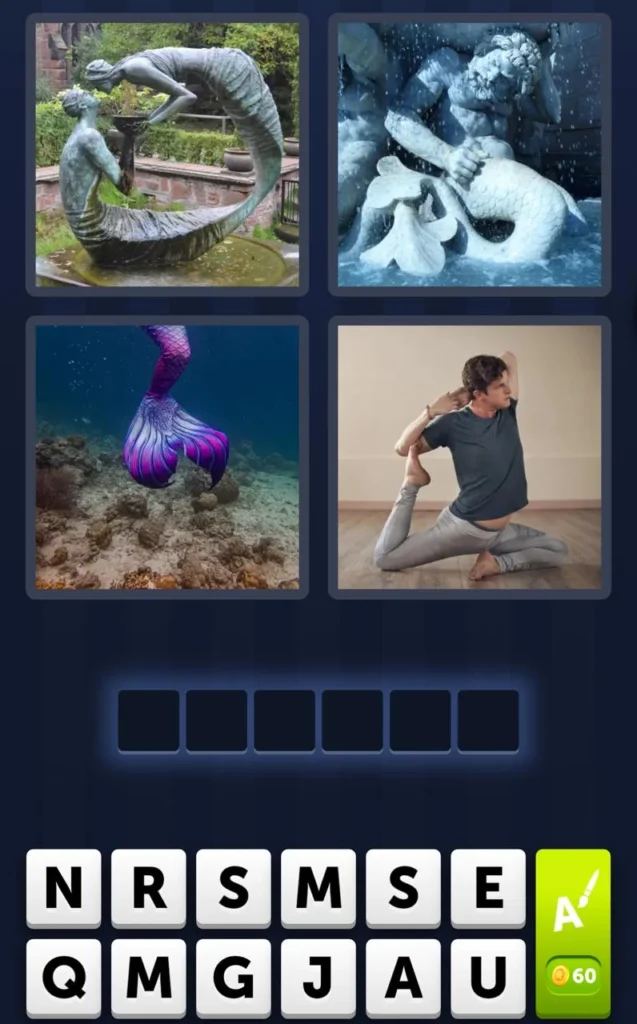Viewport: 637px width, 1024px height.
Task: Open the purple mermaid tail underwater picture
Action: coord(167,457)
